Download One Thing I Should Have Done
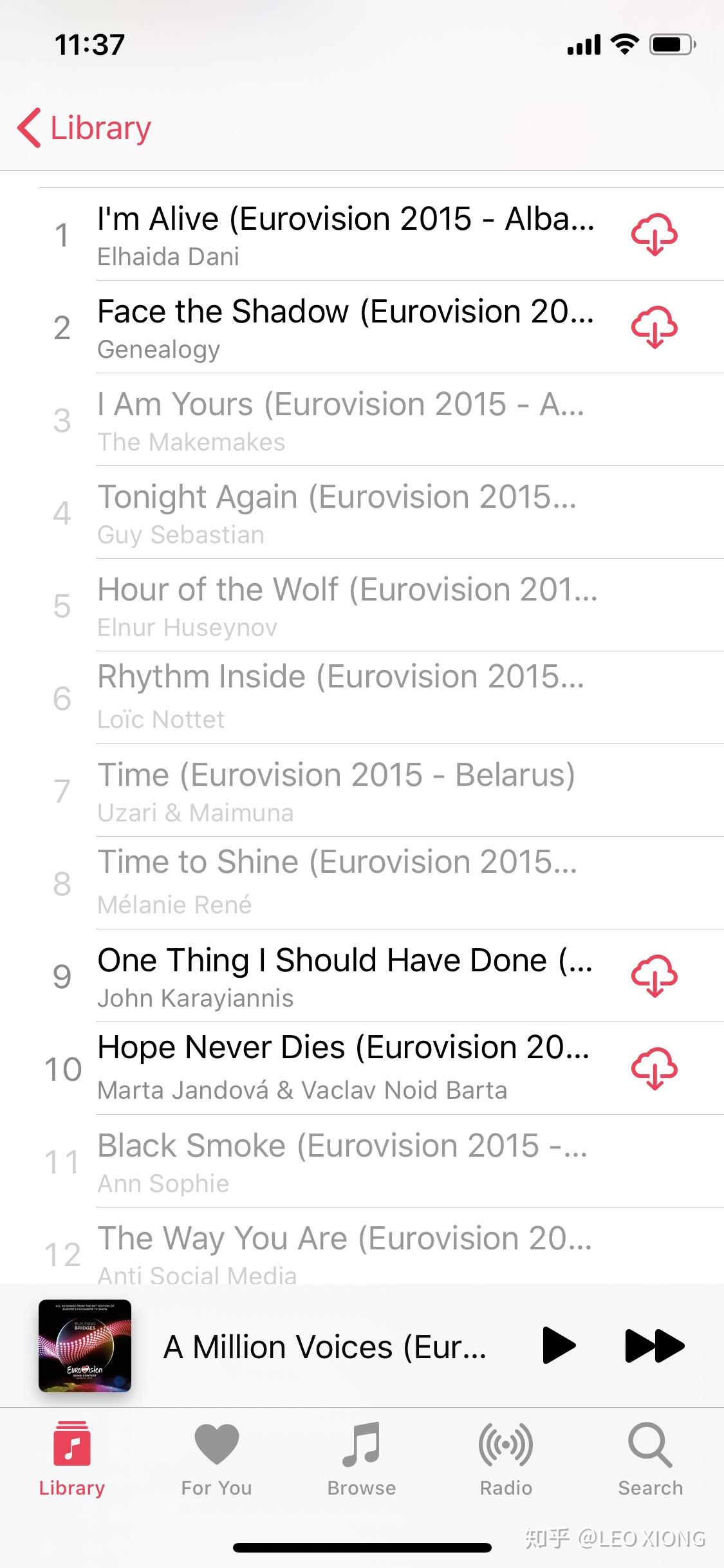Viewport: 724px width, 1568px height. click(654, 976)
